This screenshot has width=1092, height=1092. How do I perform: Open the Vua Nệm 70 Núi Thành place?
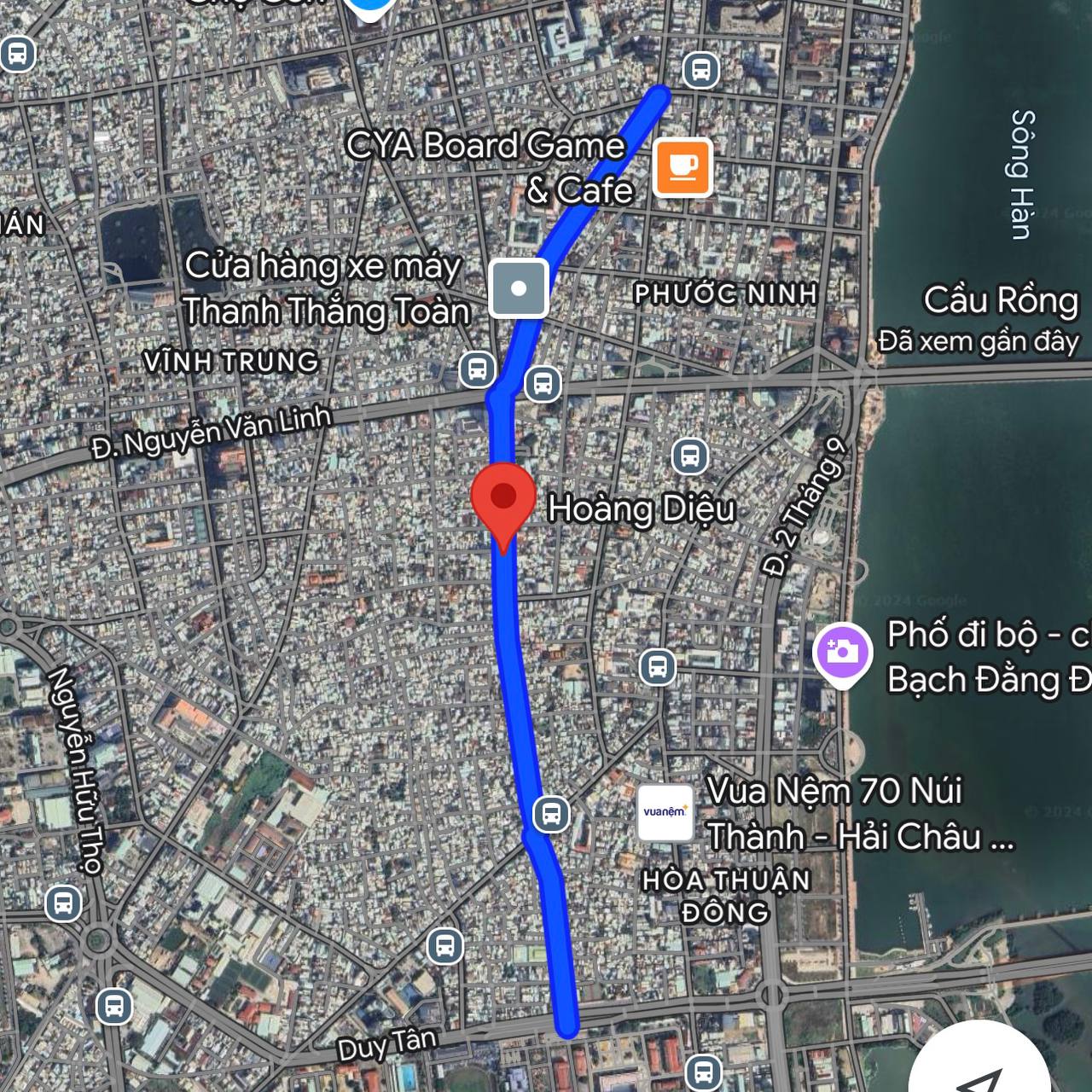coord(665,813)
